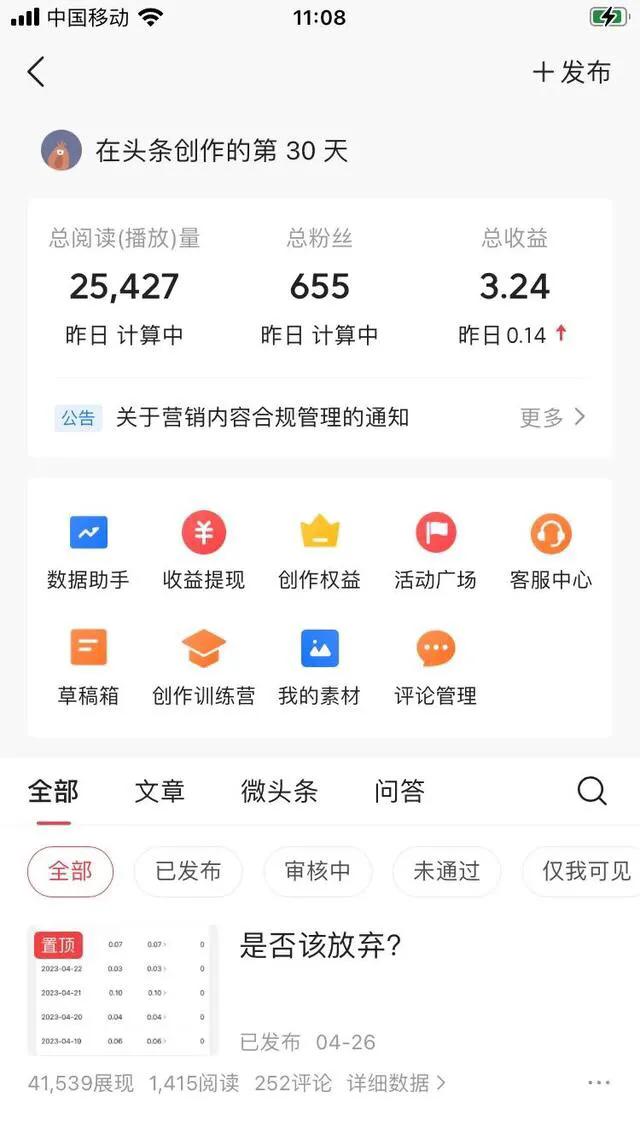View 详细数据 for 是否该放弃 post
The width and height of the screenshot is (640, 1138).
(396, 1083)
